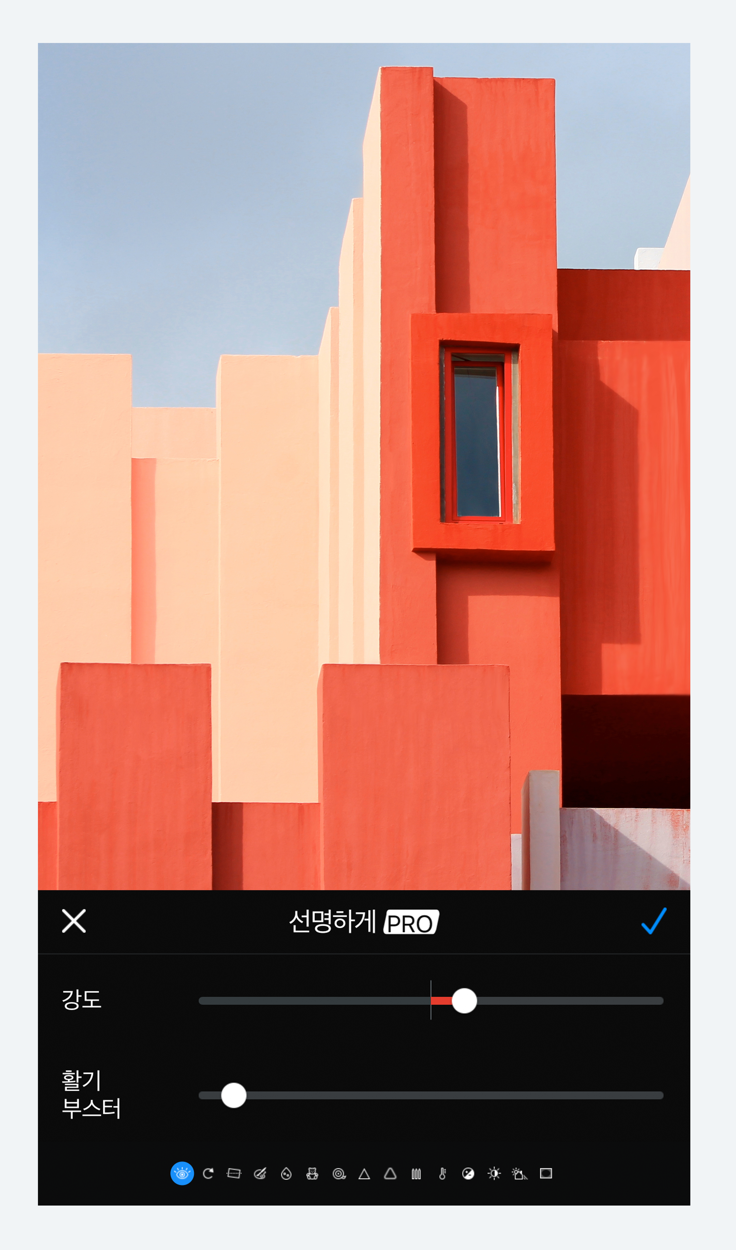The width and height of the screenshot is (736, 1250).
Task: Cancel the 선명하게 edit with the X
Action: coord(74,921)
